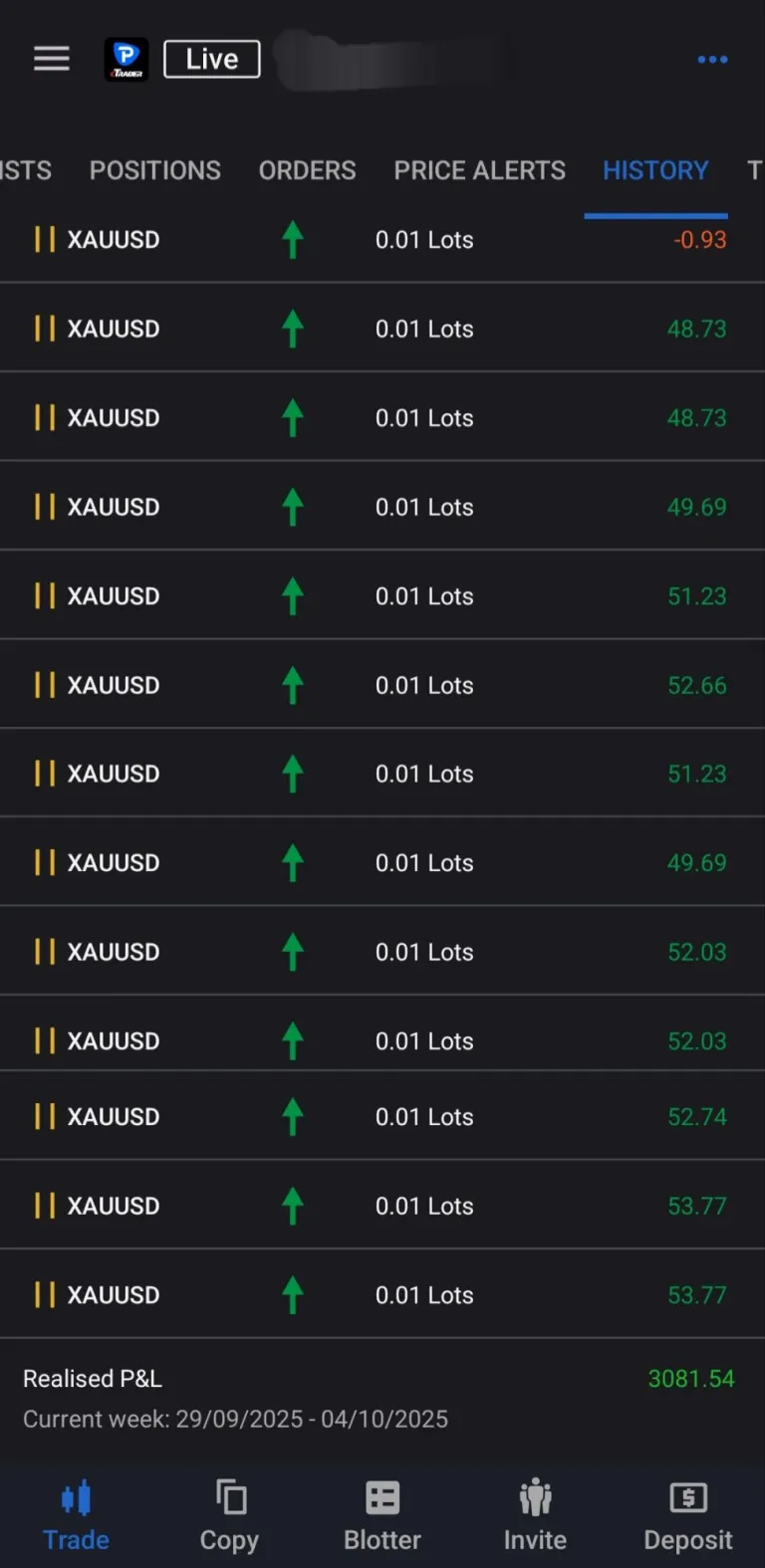Open the XAUUSD trade with 52.66 profit

382,685
